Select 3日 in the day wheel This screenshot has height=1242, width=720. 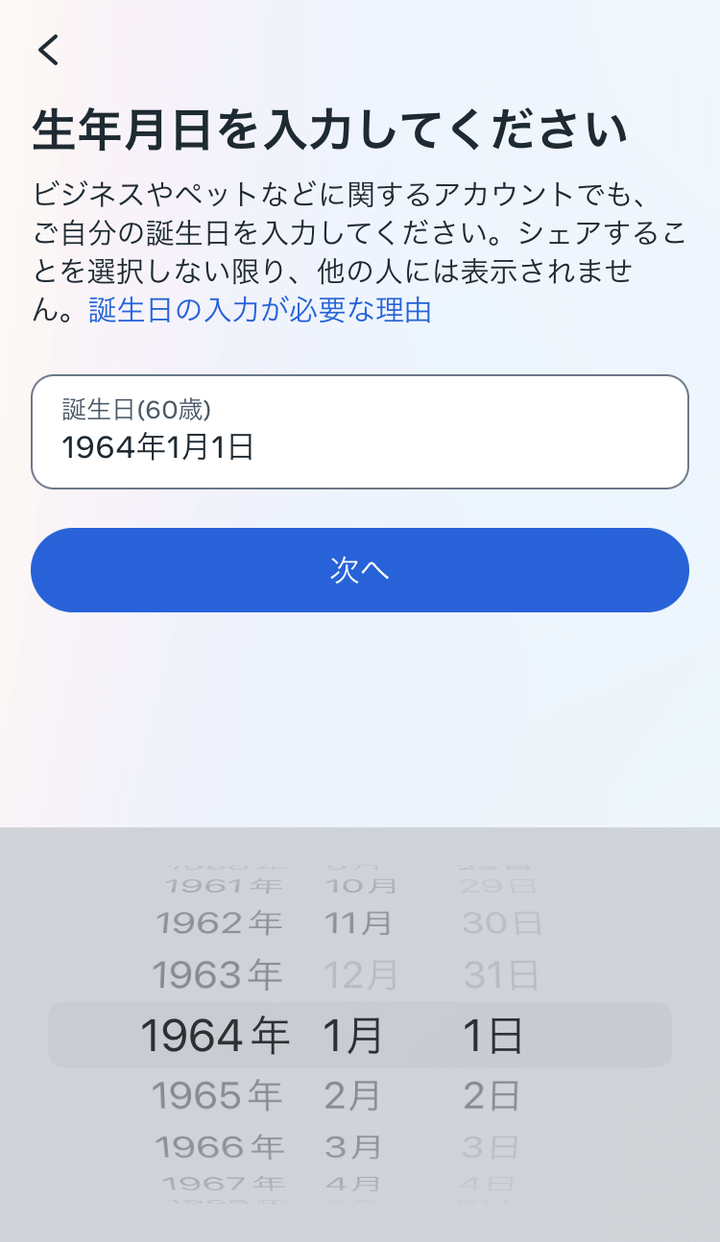491,1146
